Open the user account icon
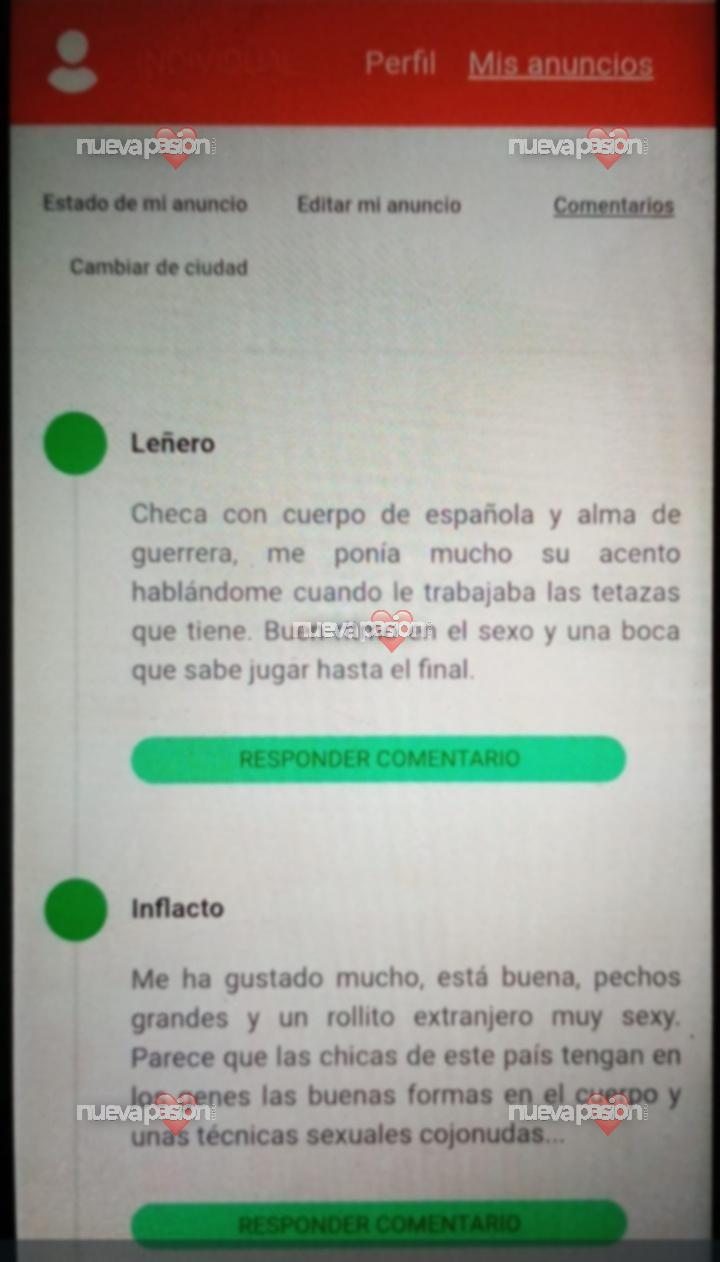This screenshot has width=720, height=1262. [x=72, y=62]
